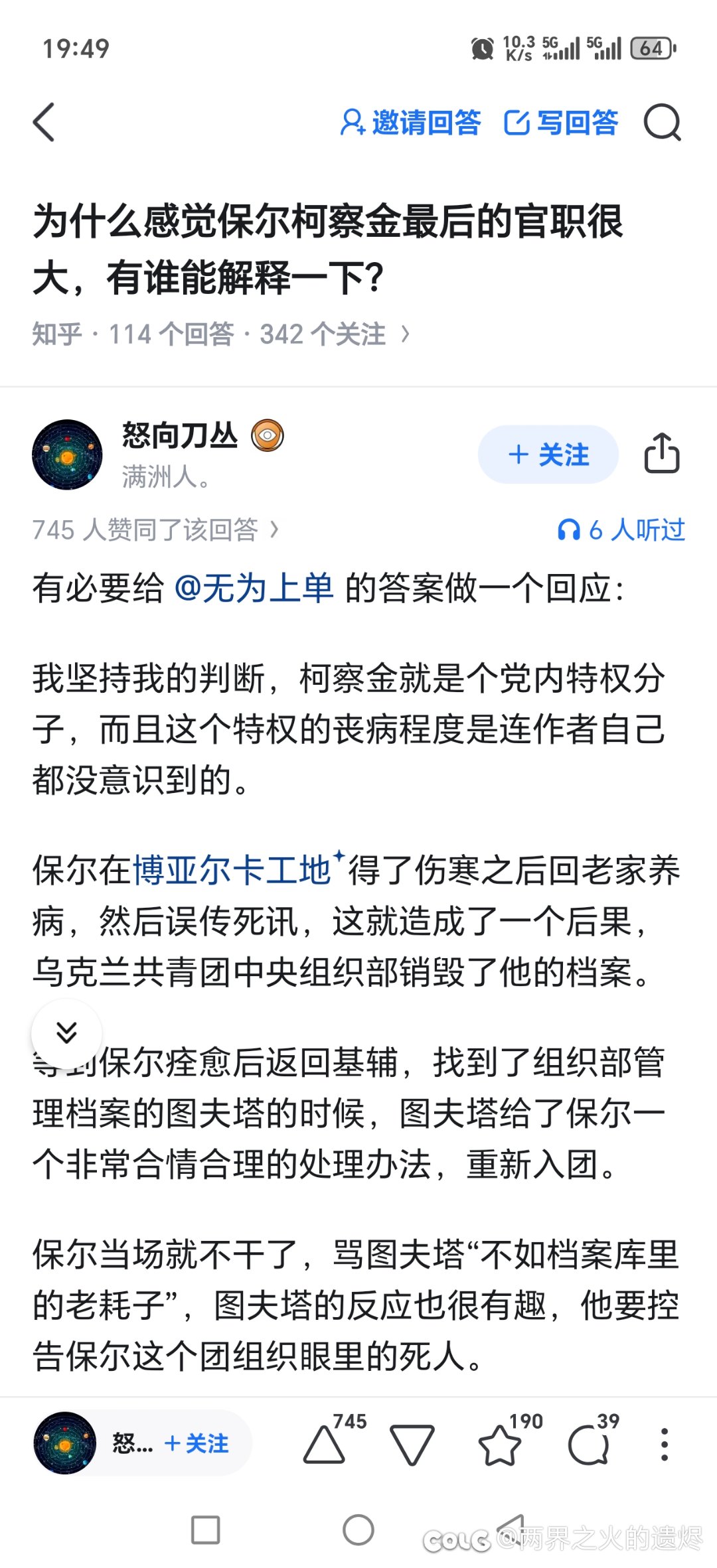Open the @无为上单 mention link

coord(254,589)
